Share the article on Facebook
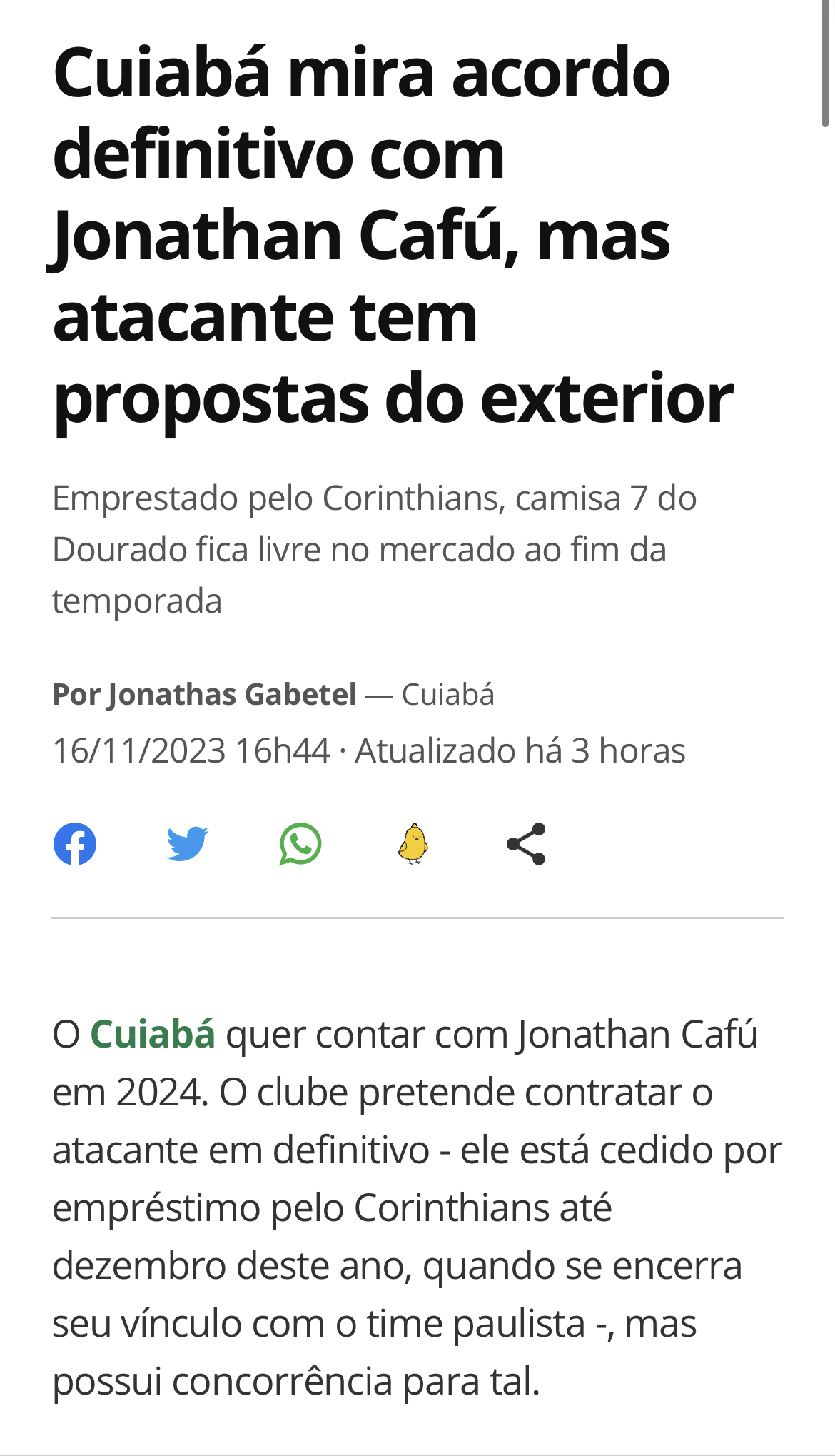 tap(75, 844)
